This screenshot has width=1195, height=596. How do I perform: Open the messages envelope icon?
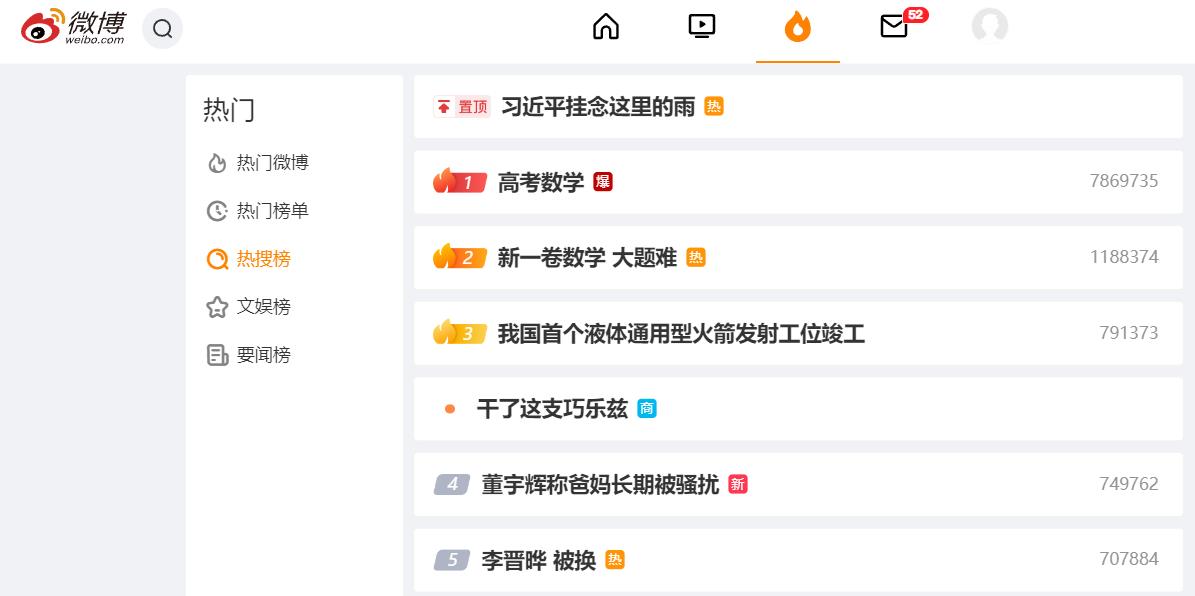894,26
